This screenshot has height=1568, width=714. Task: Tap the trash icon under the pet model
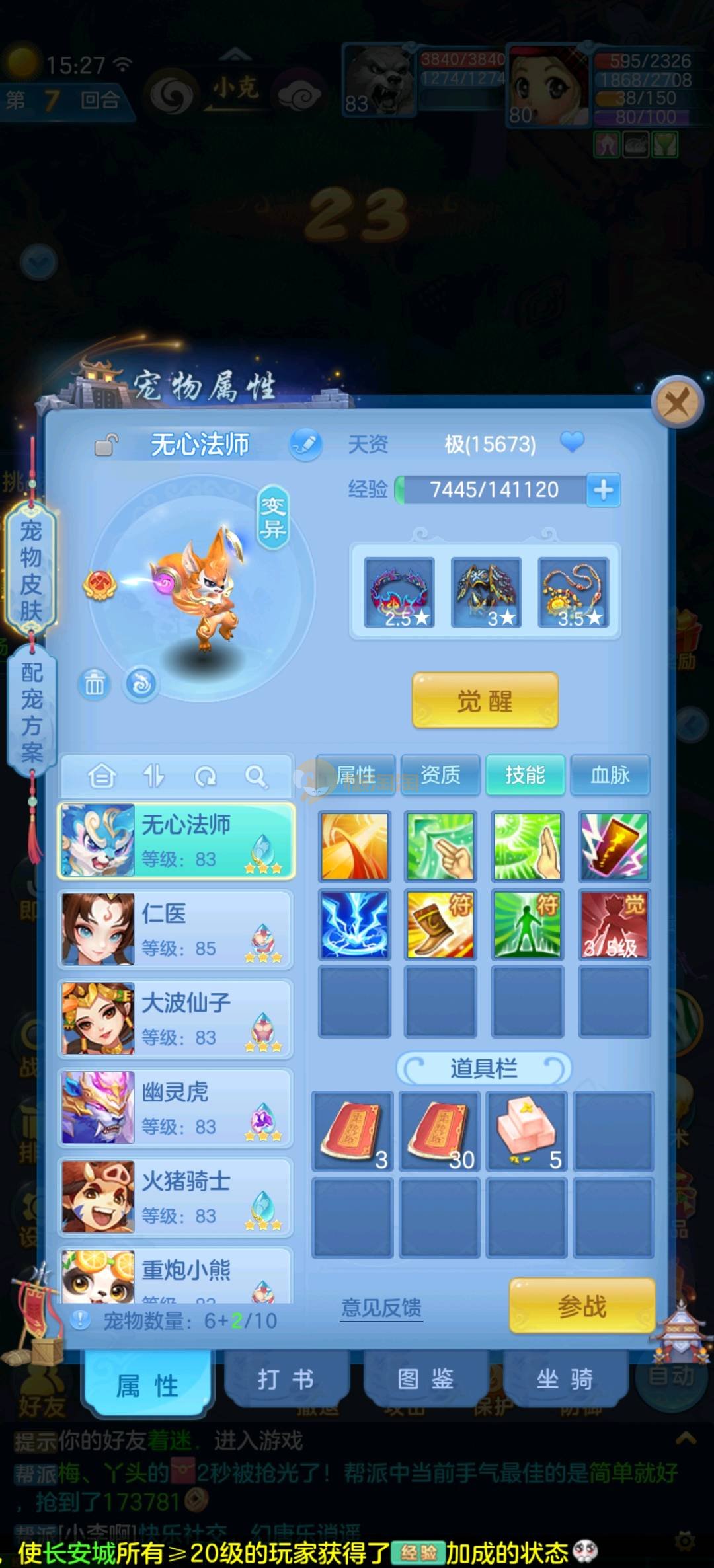pos(94,684)
